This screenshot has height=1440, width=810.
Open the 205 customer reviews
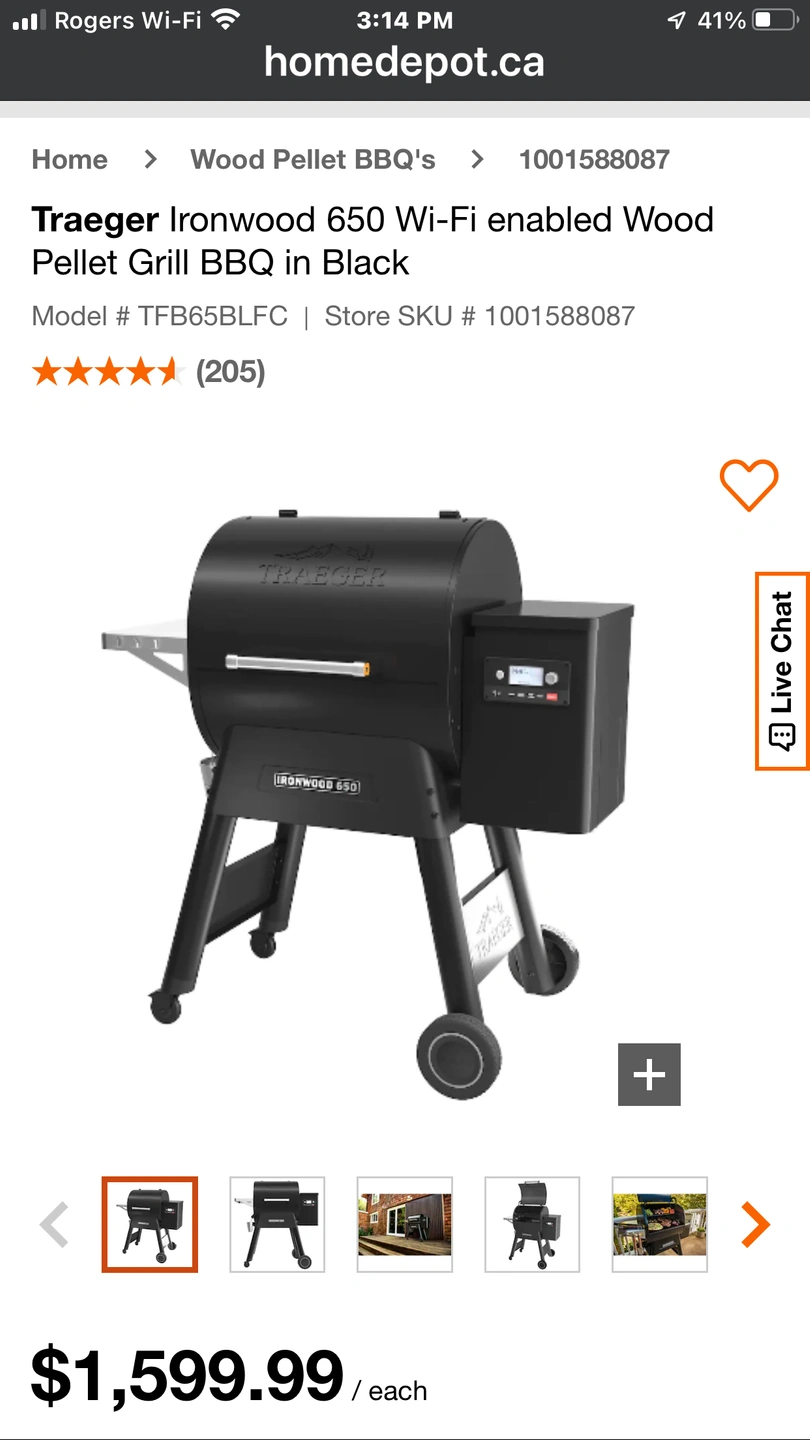coord(230,372)
